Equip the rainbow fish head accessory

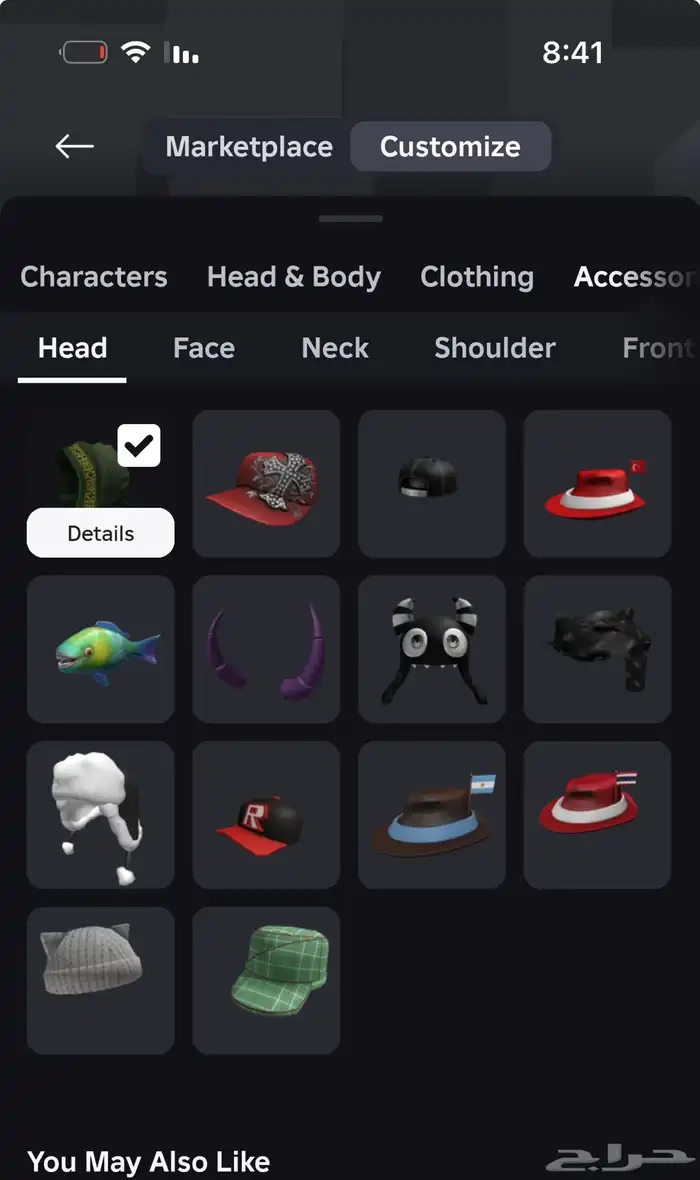(x=100, y=649)
